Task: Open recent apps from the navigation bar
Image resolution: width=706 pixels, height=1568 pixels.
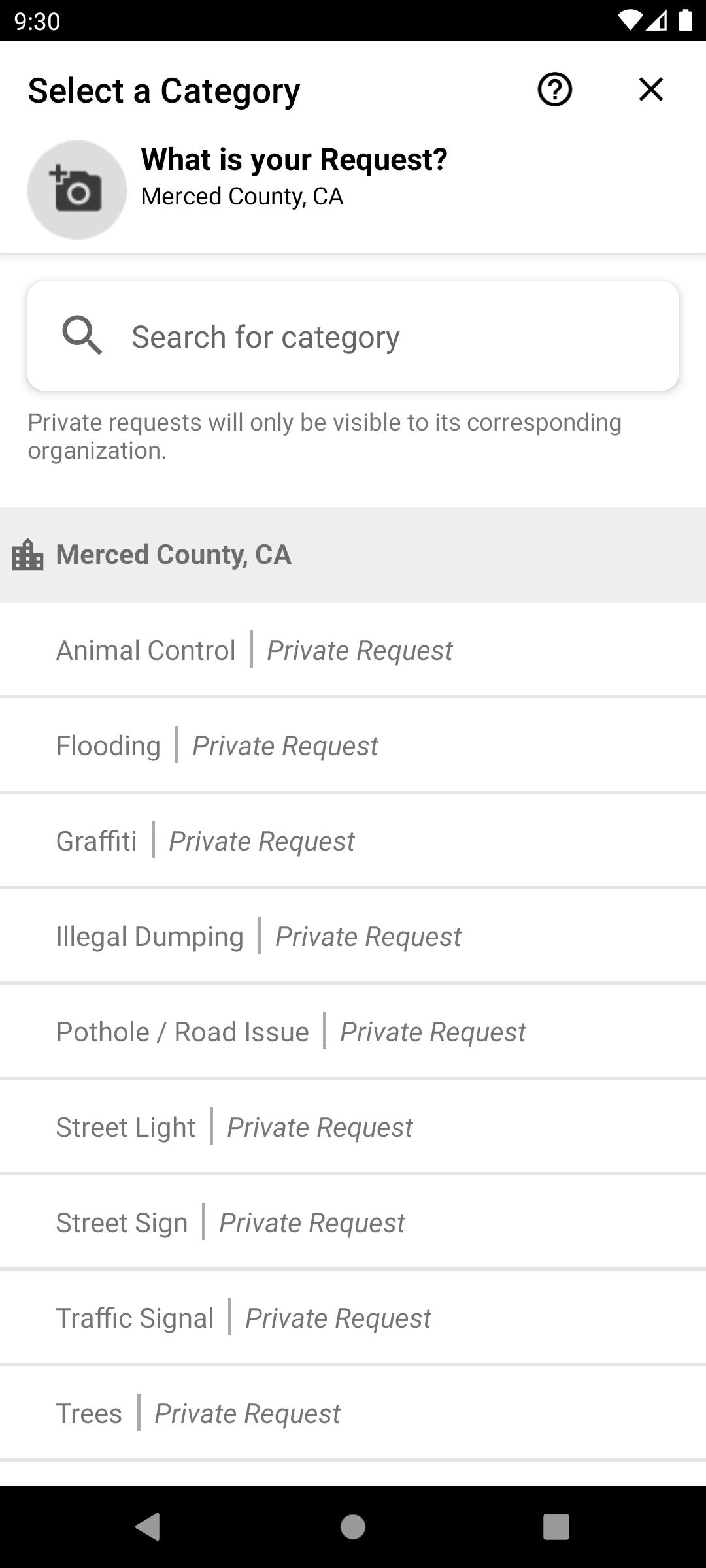Action: [556, 1527]
